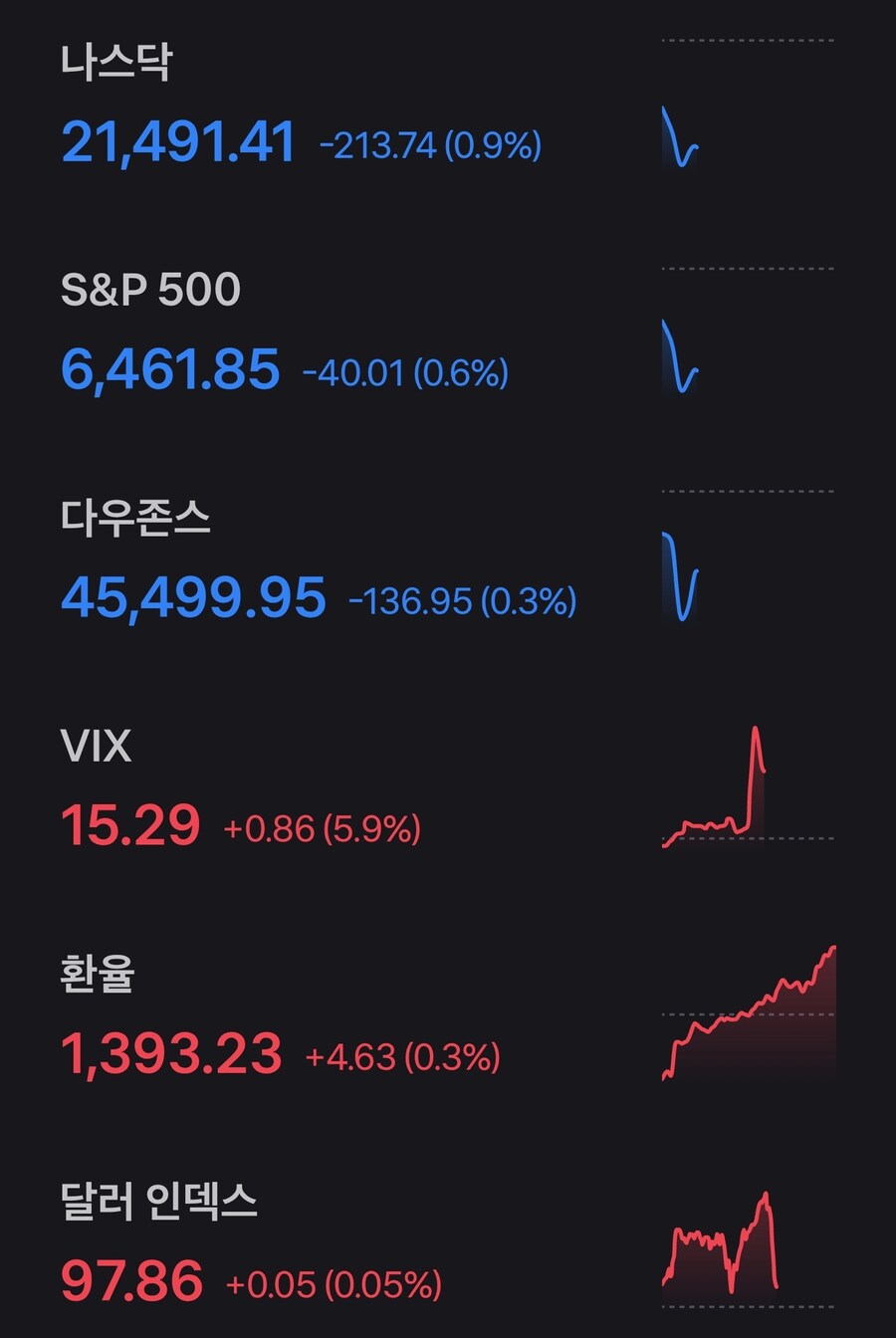Image resolution: width=896 pixels, height=1338 pixels.
Task: Select the 달러 인덱스 label
Action: (x=159, y=1202)
